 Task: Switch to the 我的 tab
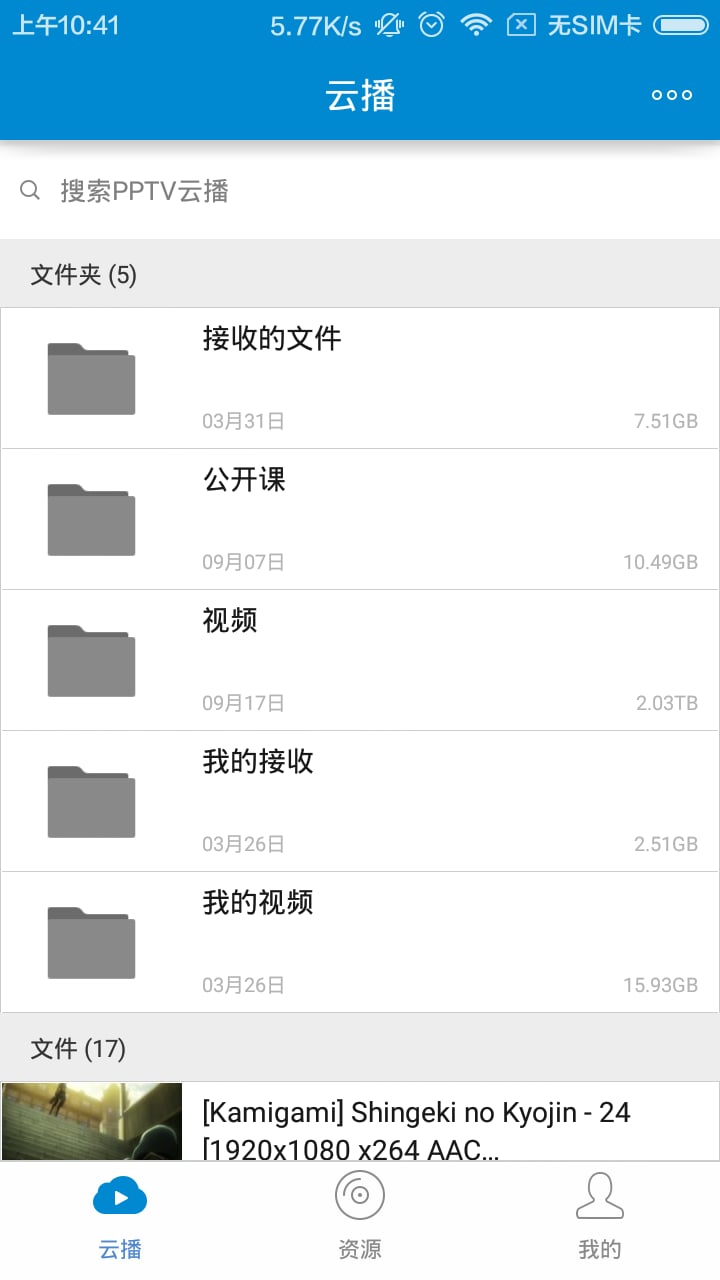pyautogui.click(x=600, y=1220)
